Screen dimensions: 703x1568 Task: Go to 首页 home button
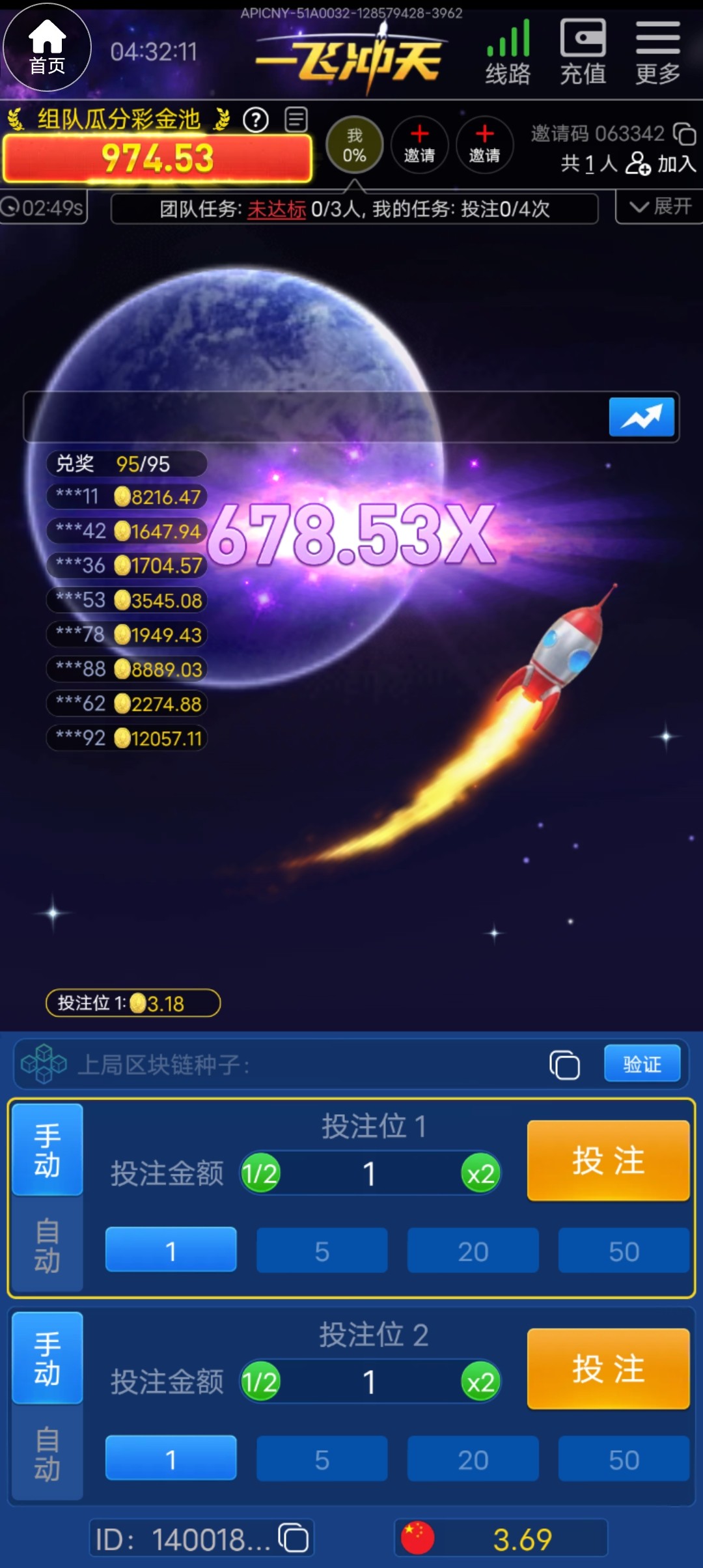(47, 48)
